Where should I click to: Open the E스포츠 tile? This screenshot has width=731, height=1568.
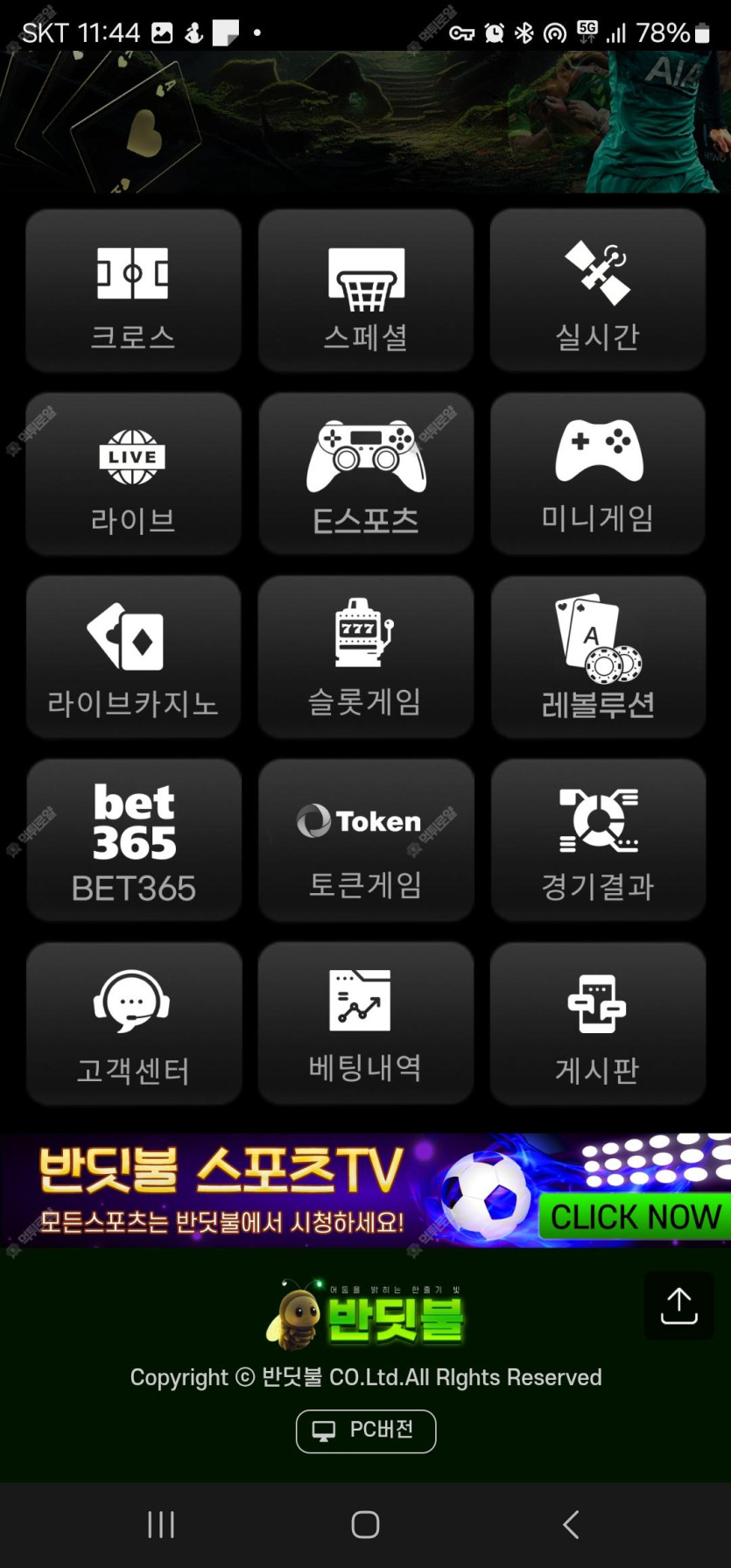tap(365, 474)
